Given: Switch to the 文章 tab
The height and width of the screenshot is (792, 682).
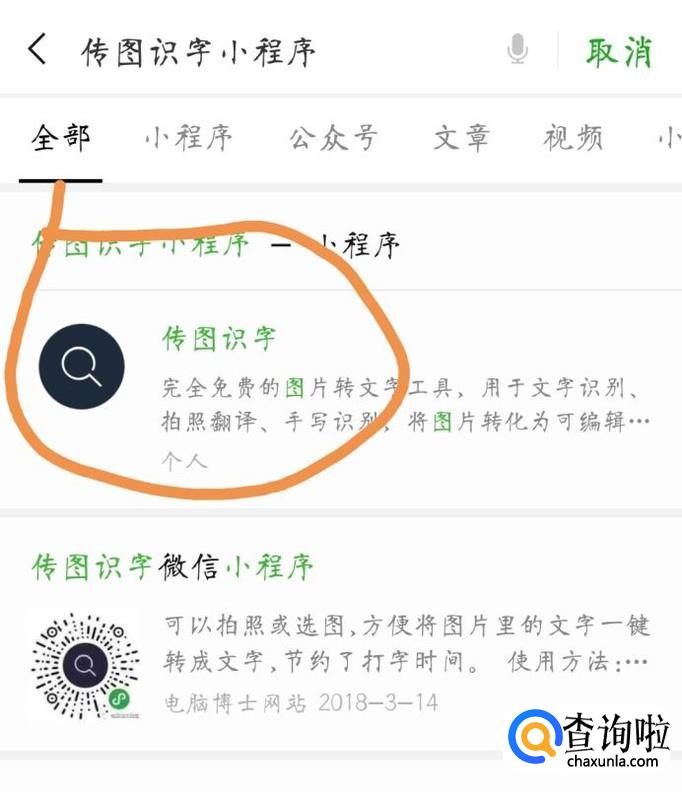Looking at the screenshot, I should point(462,137).
